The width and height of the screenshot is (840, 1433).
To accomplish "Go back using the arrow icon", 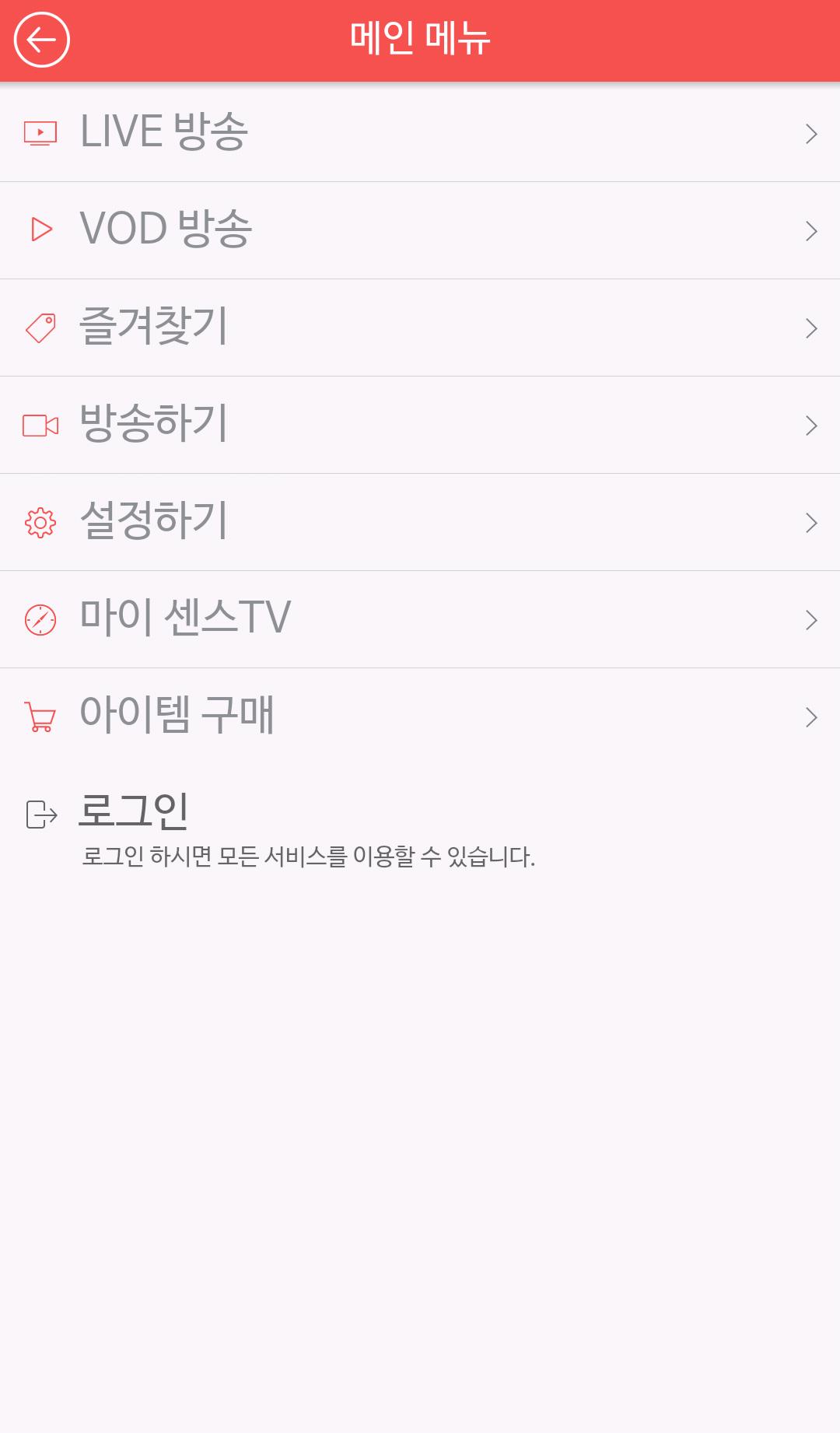I will 42,40.
